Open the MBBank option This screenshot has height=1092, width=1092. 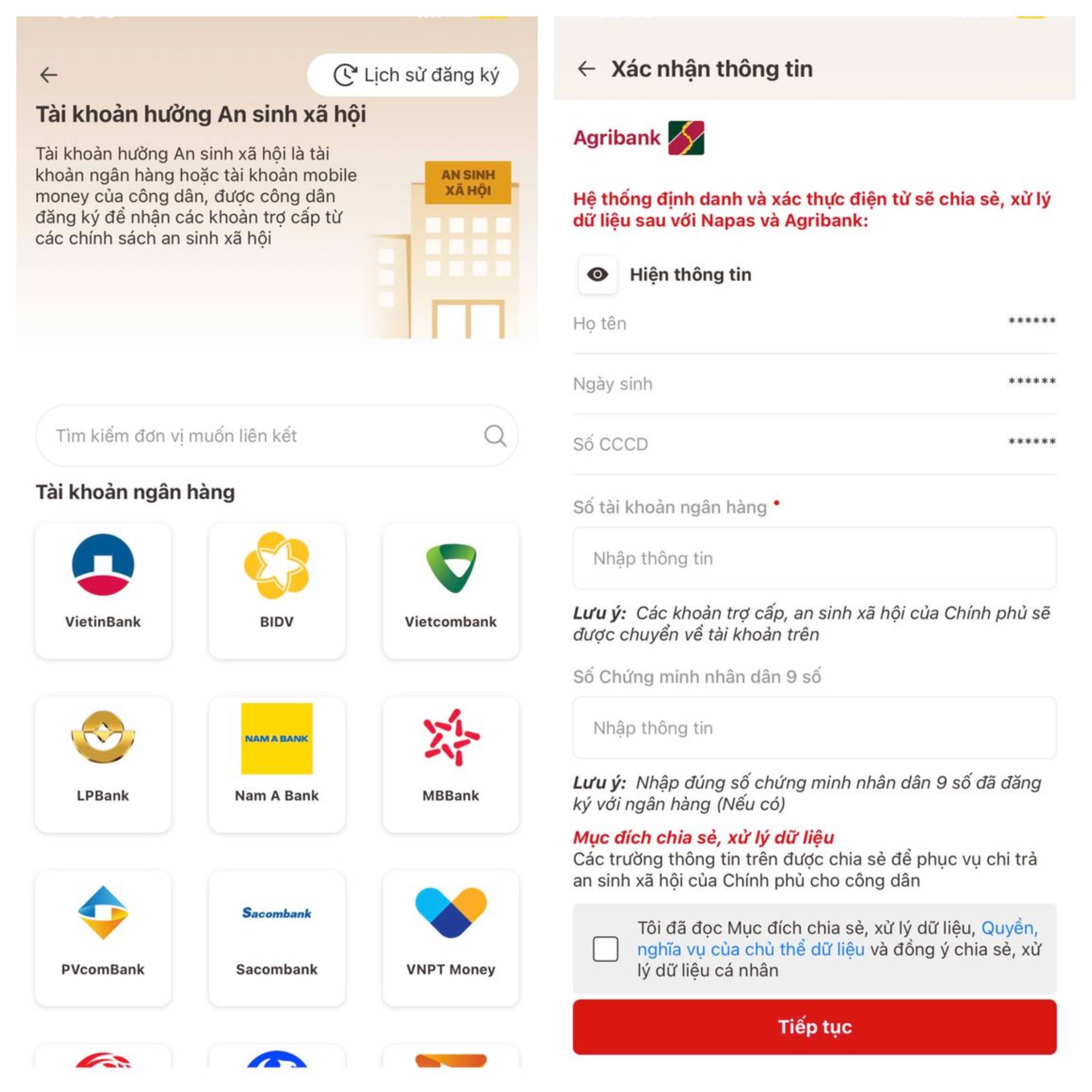click(x=450, y=764)
